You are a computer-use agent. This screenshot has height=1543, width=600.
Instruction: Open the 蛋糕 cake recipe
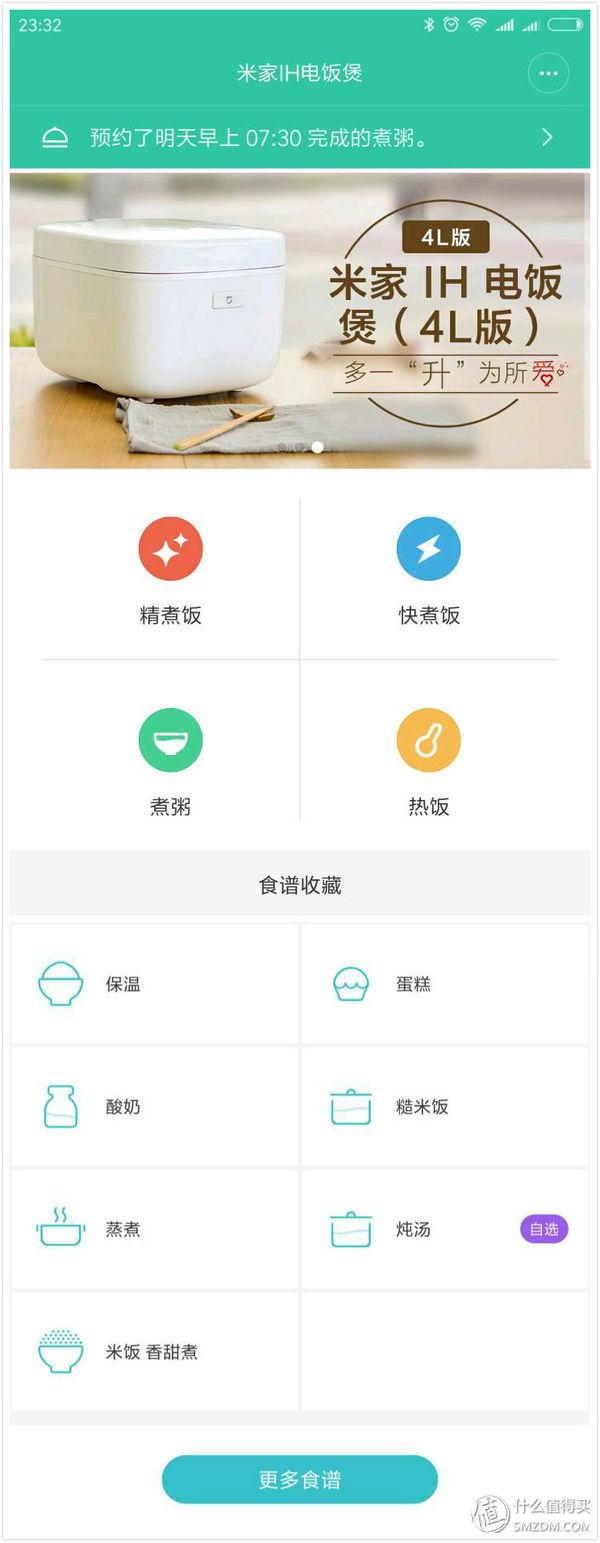point(444,984)
